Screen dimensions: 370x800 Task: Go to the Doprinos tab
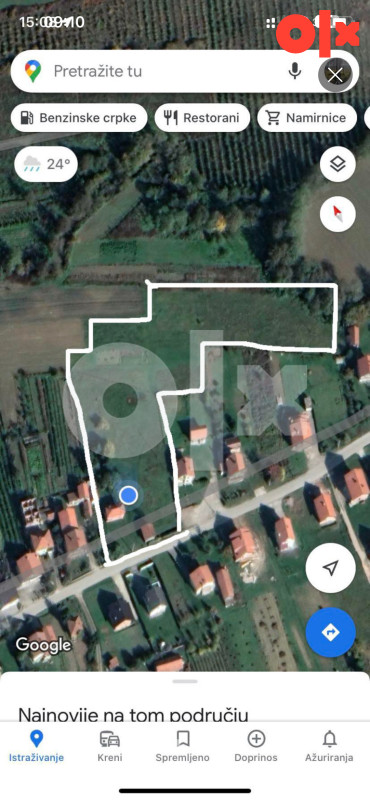[x=256, y=746]
